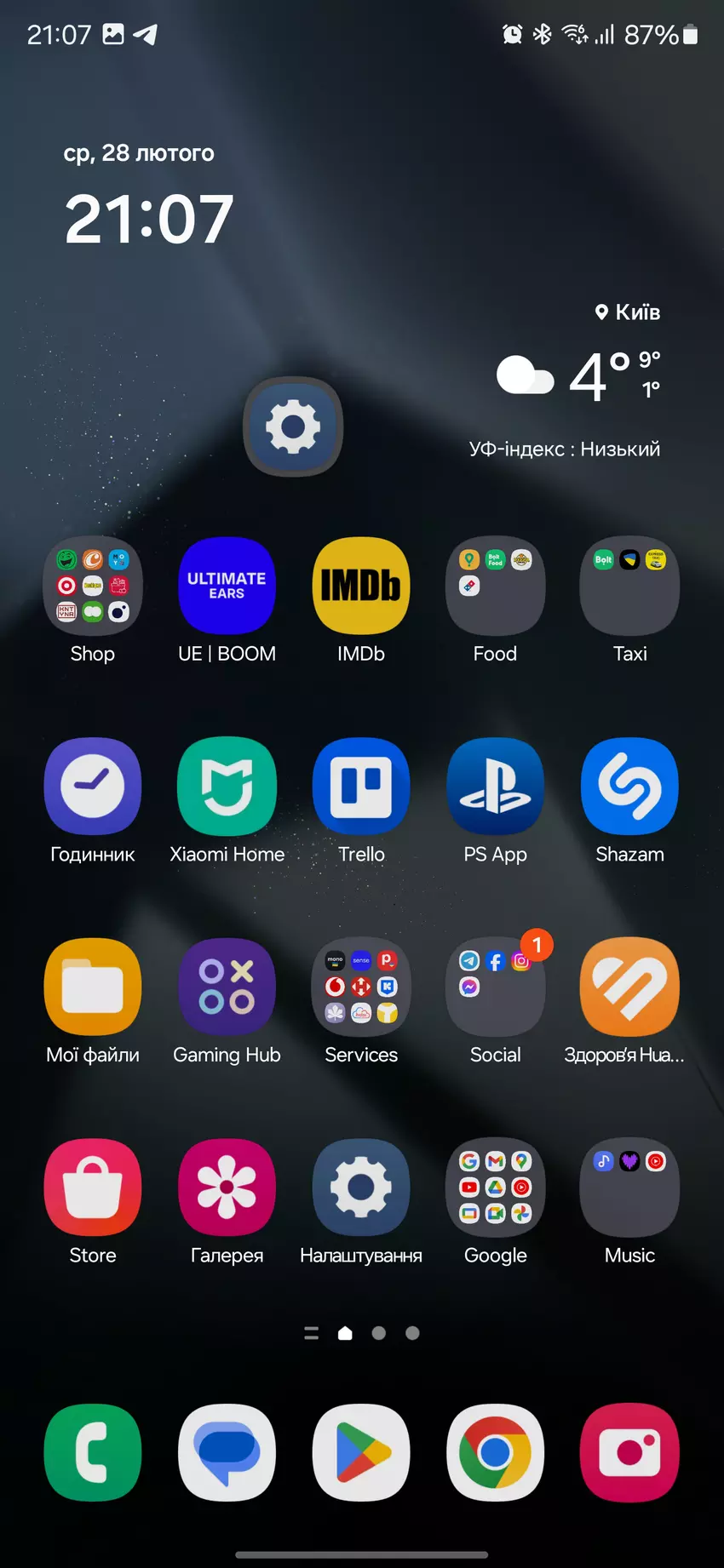This screenshot has width=724, height=1568.
Task: Open Shazam
Action: 629,787
